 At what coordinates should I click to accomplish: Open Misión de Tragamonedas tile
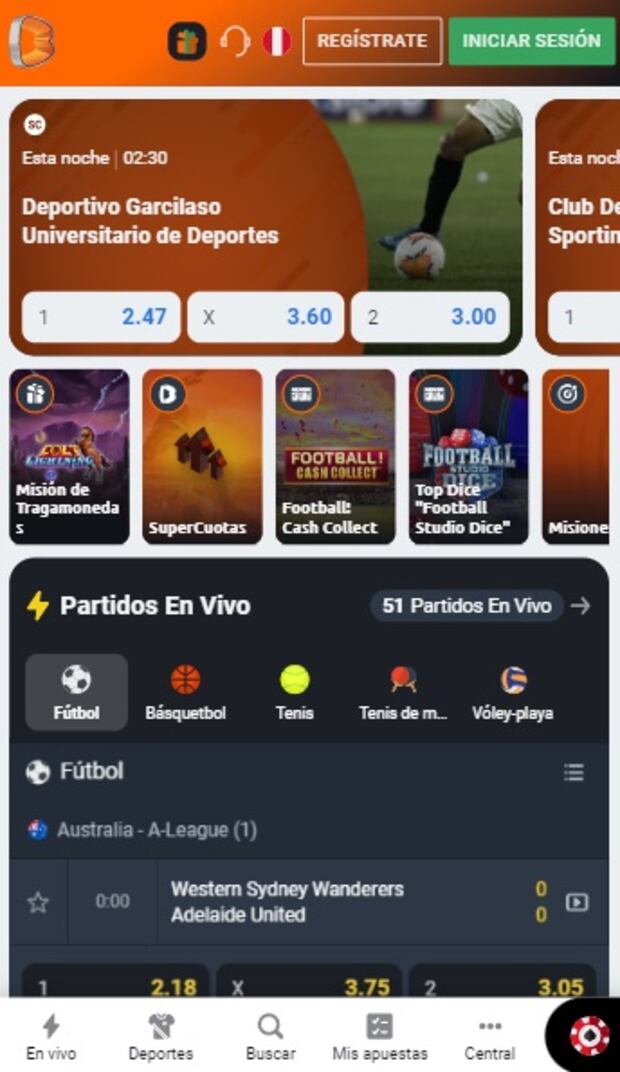point(70,457)
